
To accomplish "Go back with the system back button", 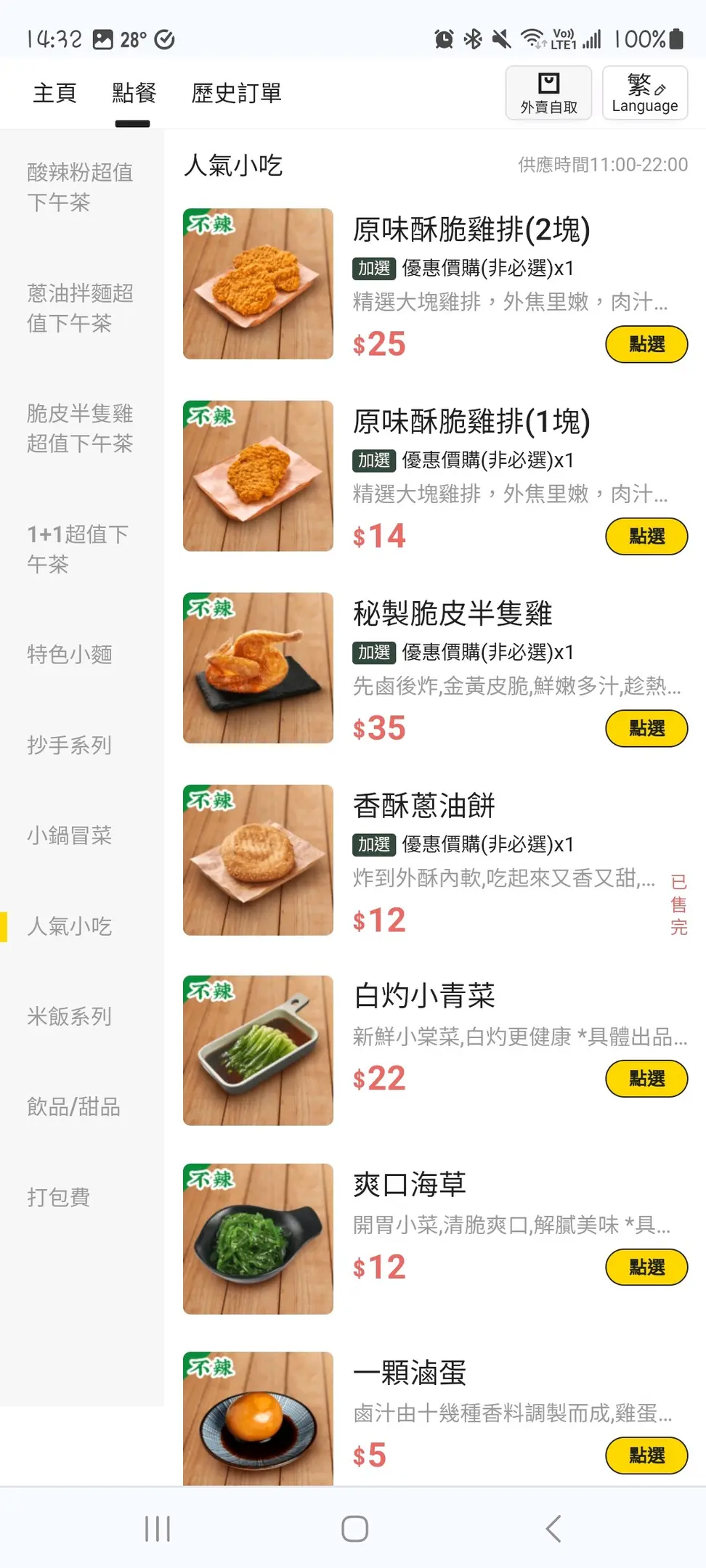I will 553,1529.
